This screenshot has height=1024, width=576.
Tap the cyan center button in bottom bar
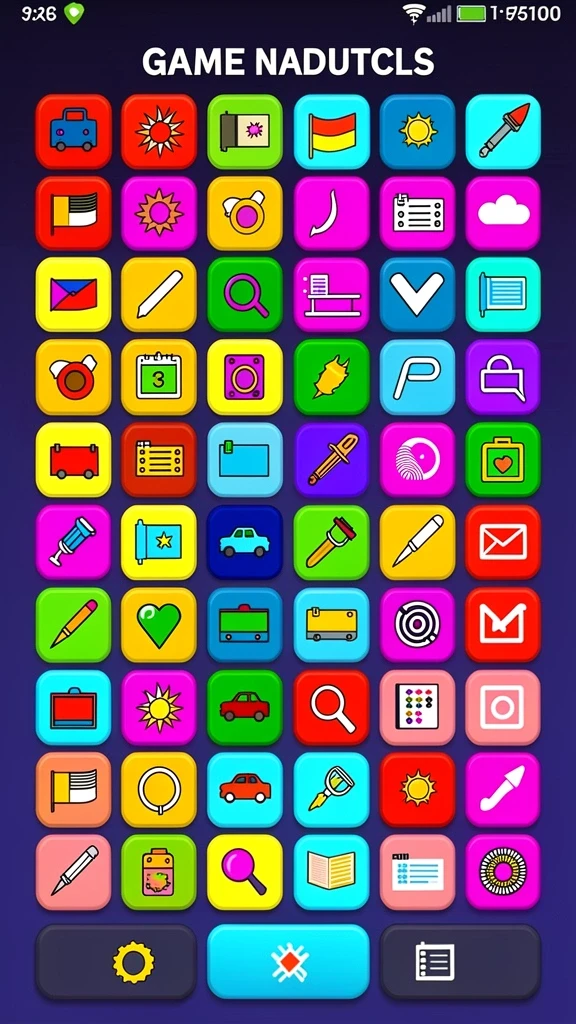point(288,961)
